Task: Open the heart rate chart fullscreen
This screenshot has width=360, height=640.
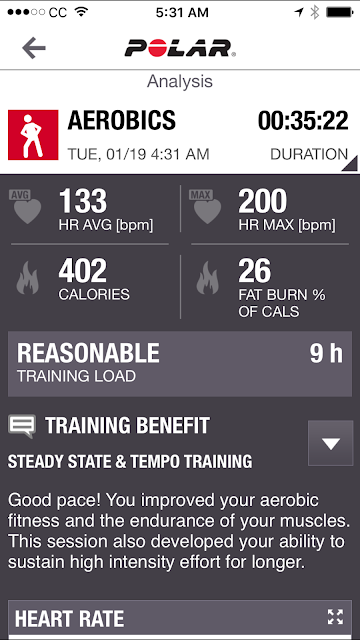Action: (336, 617)
